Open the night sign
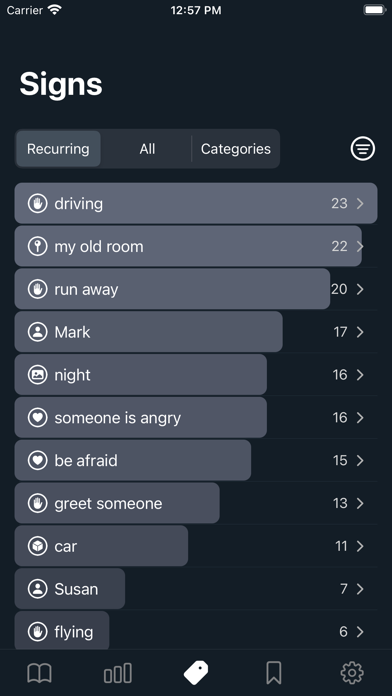Image resolution: width=392 pixels, height=696 pixels. 196,375
